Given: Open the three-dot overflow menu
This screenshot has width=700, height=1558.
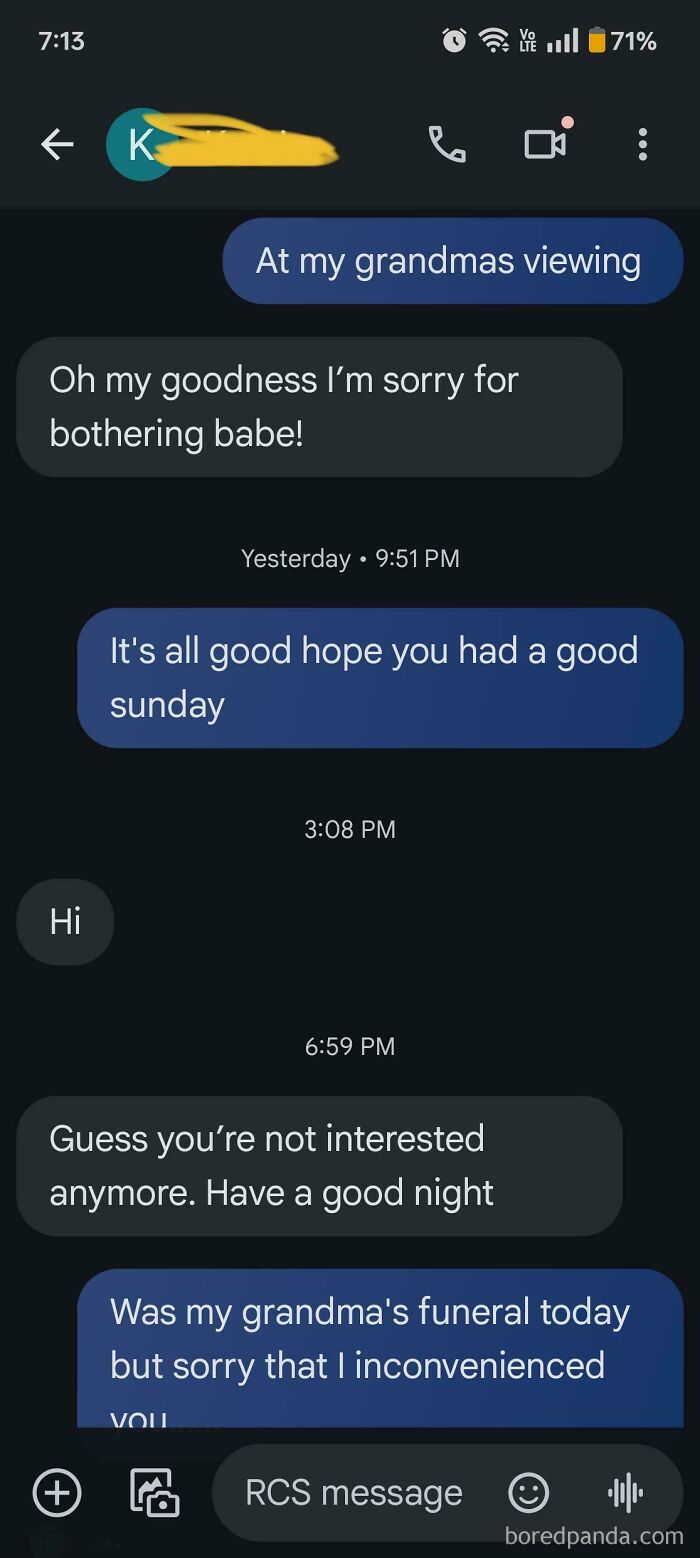Looking at the screenshot, I should [x=643, y=145].
